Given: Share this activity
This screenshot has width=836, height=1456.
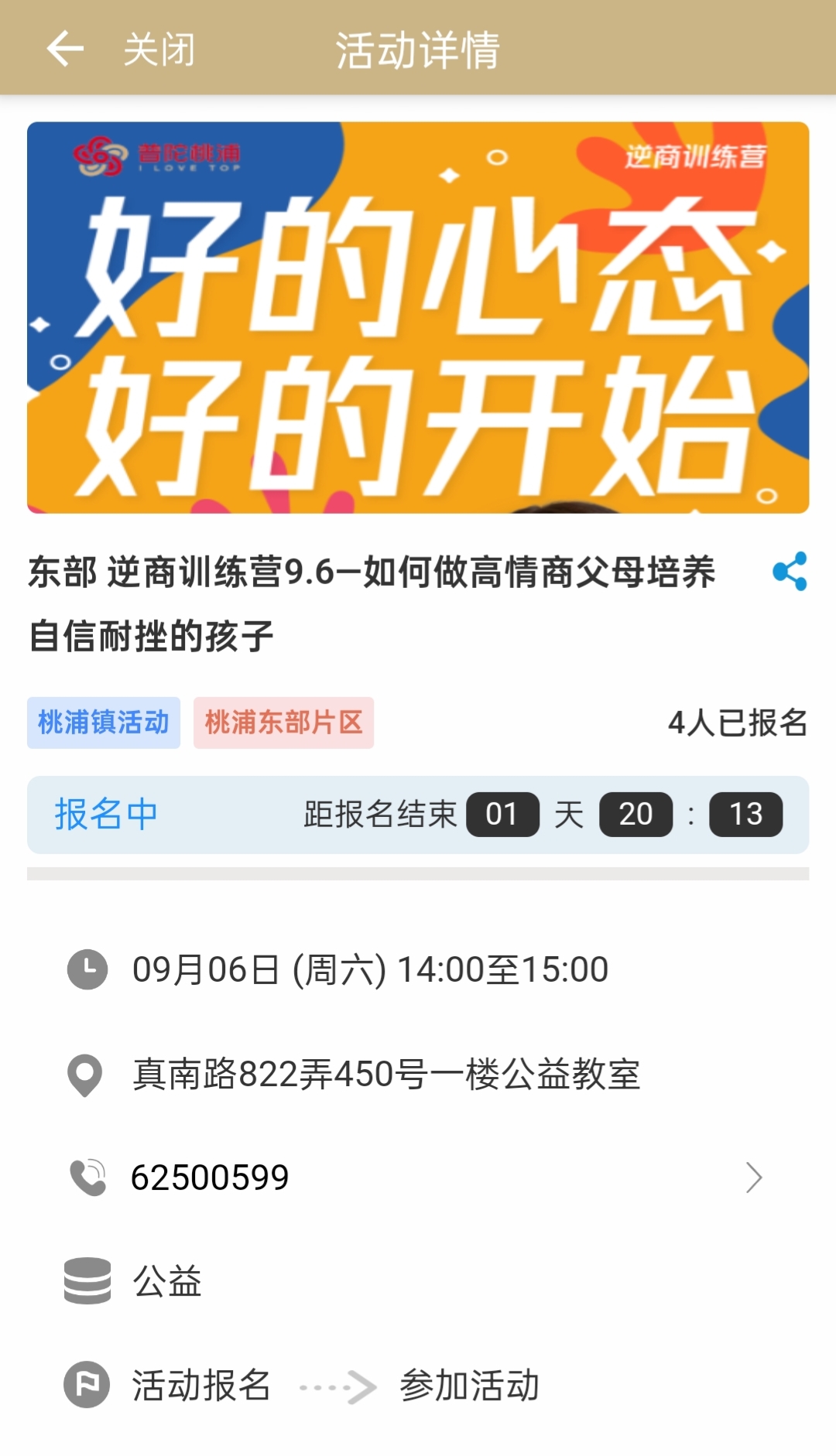Looking at the screenshot, I should pyautogui.click(x=790, y=572).
